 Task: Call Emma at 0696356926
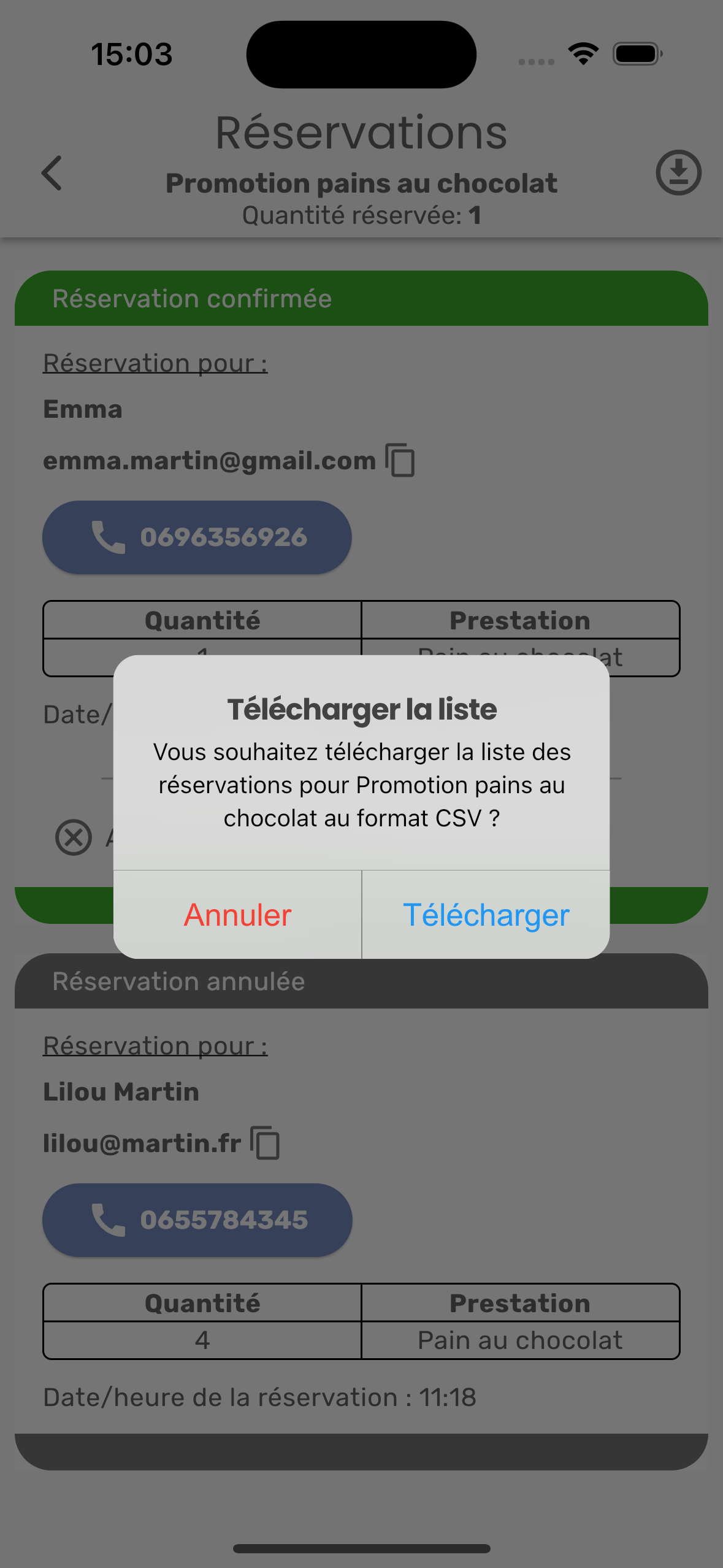pyautogui.click(x=197, y=537)
